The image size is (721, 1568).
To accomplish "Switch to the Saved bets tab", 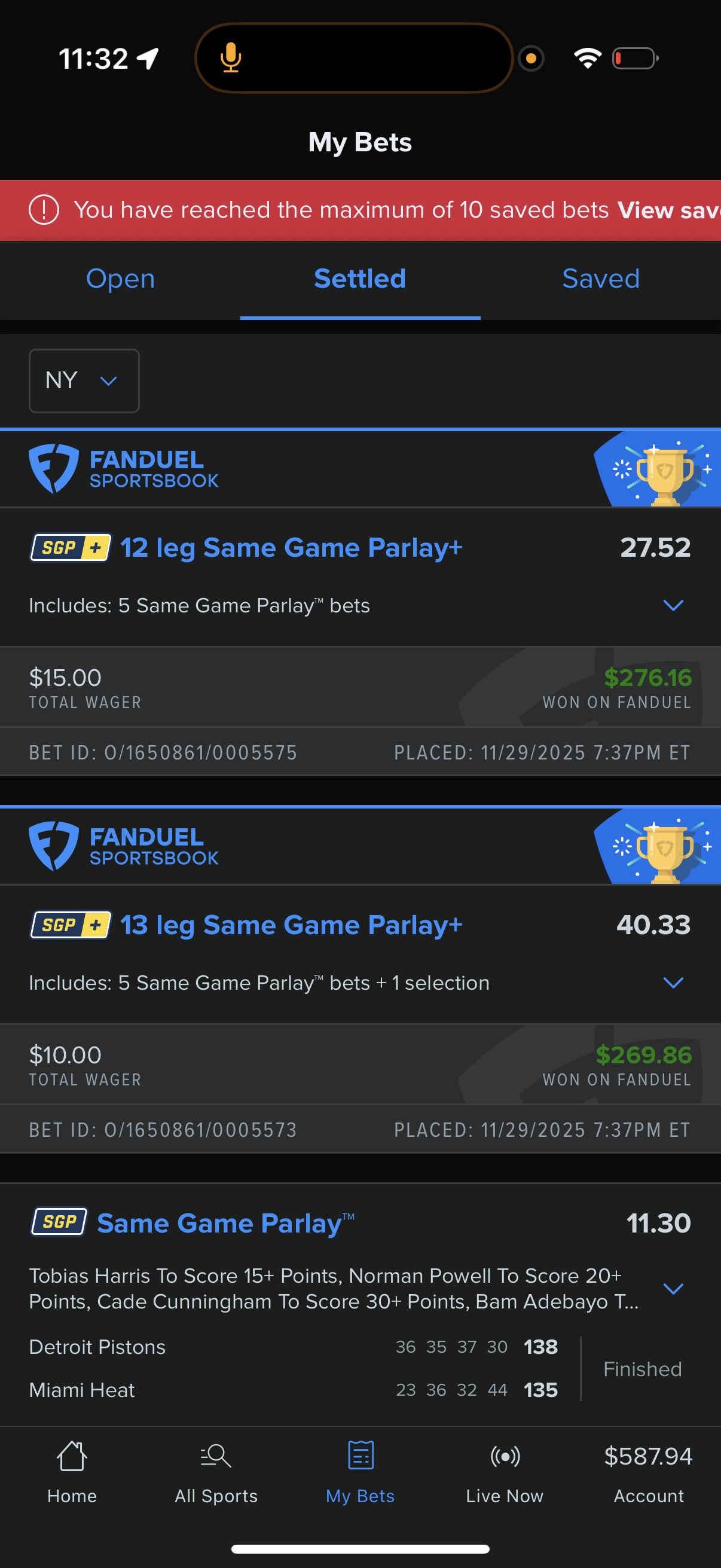I will (600, 279).
